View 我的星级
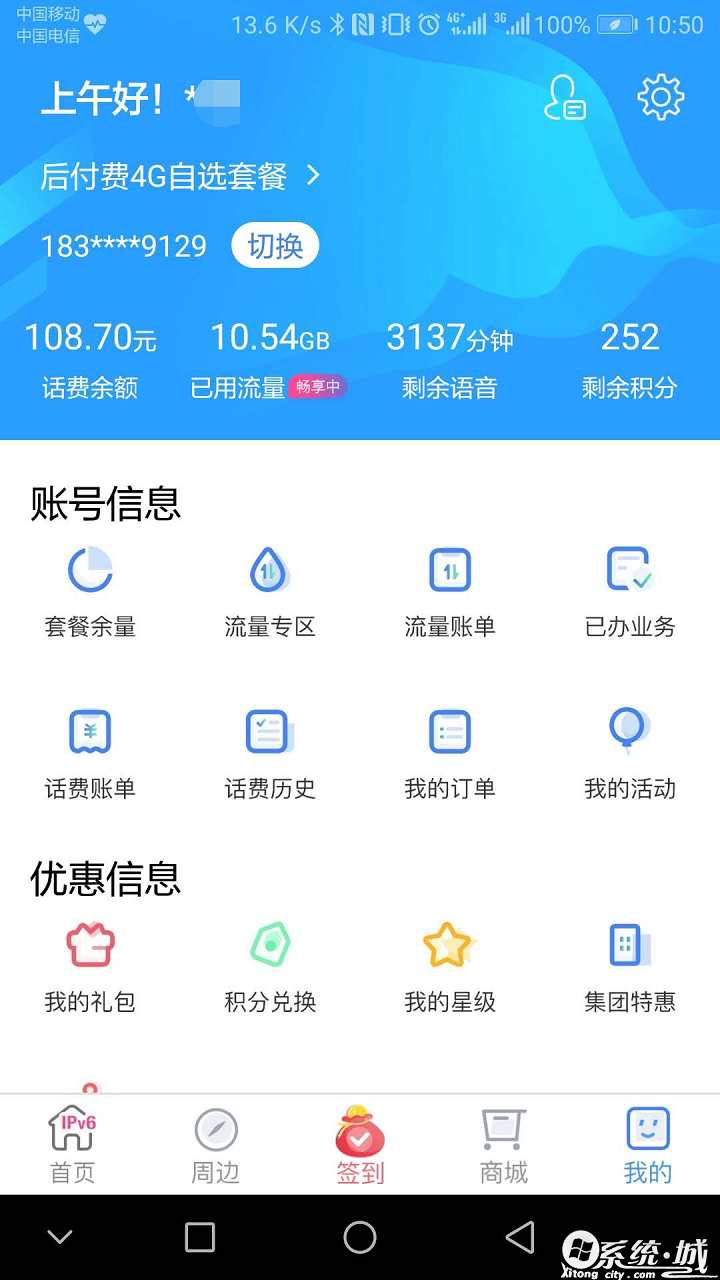Image resolution: width=720 pixels, height=1280 pixels. coord(450,965)
